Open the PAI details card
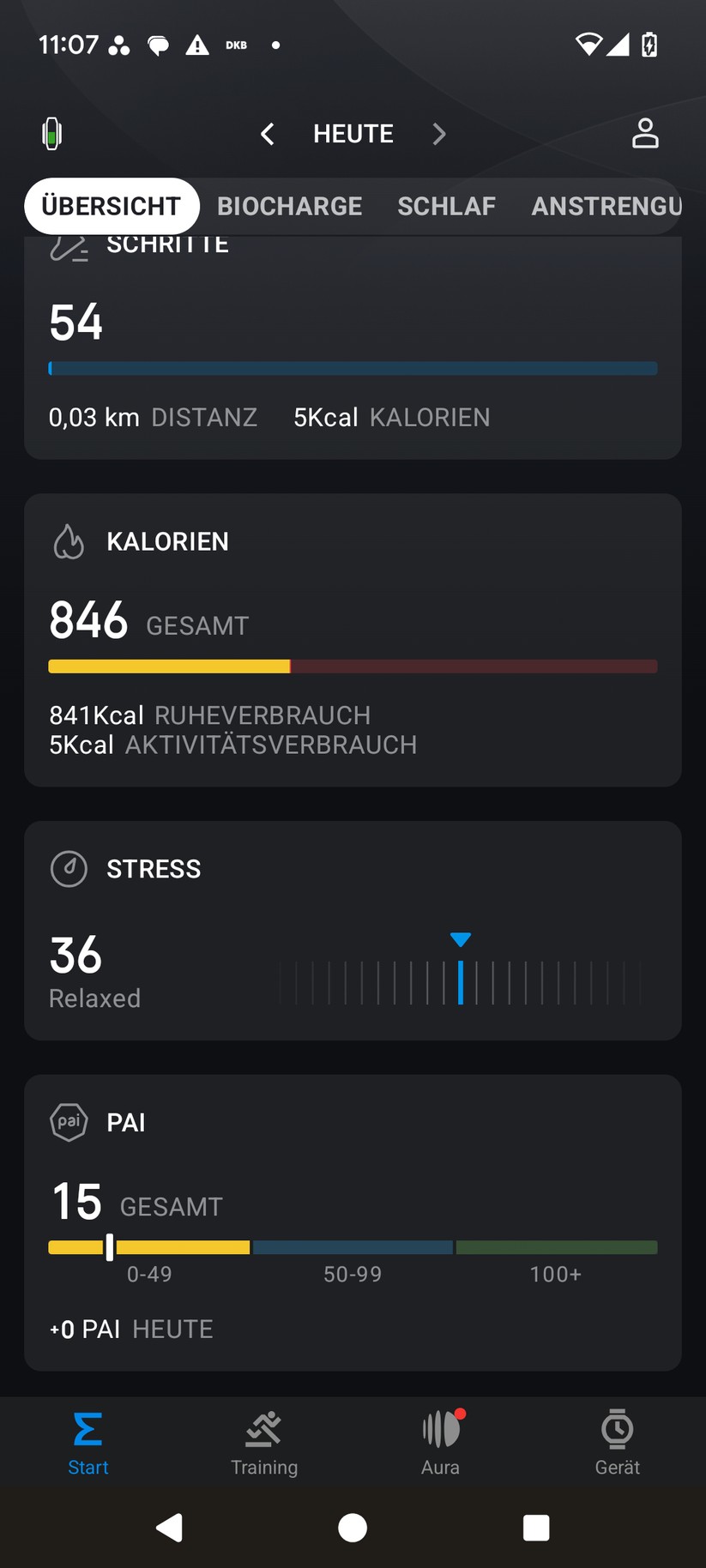Viewport: 706px width, 1568px height. pos(353,1222)
